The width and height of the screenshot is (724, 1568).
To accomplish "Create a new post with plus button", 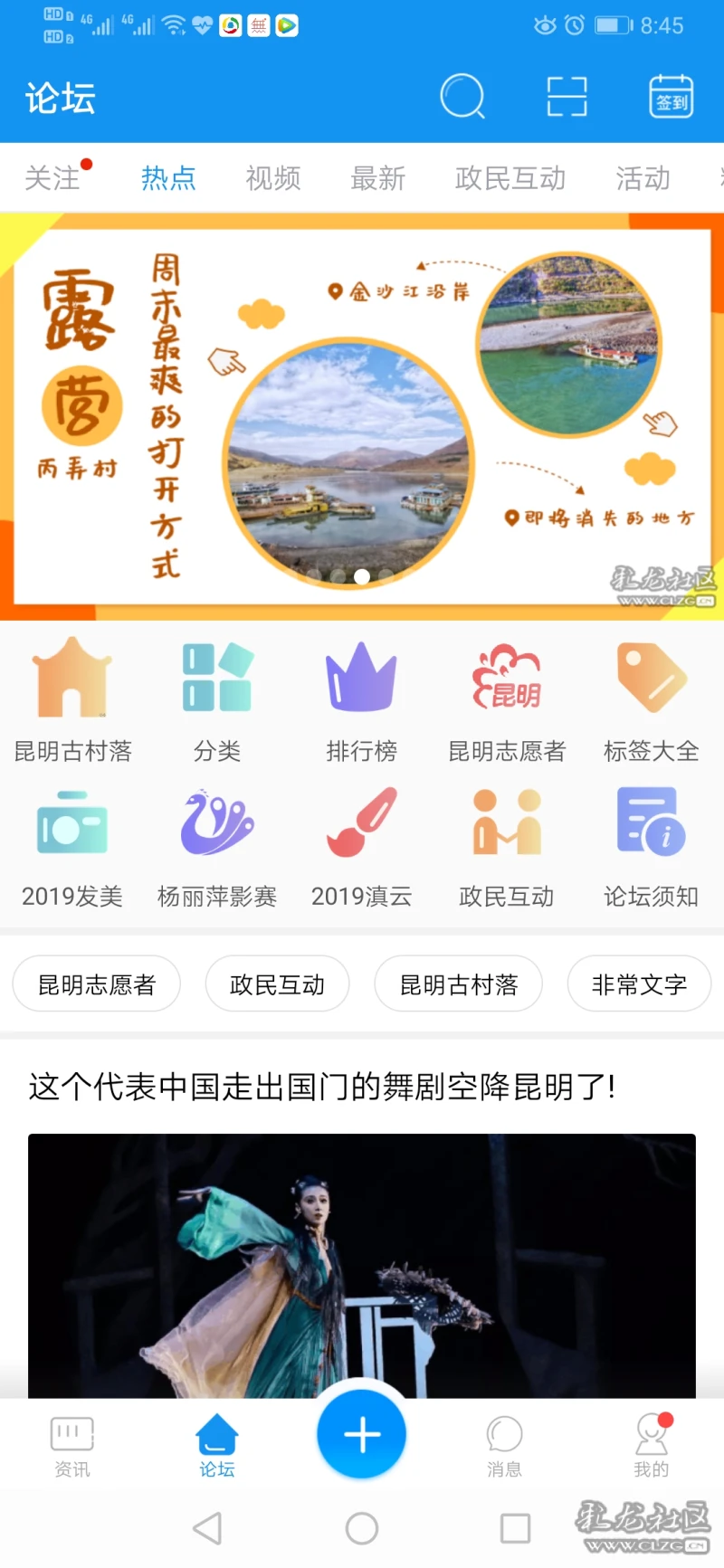I will 361,1434.
